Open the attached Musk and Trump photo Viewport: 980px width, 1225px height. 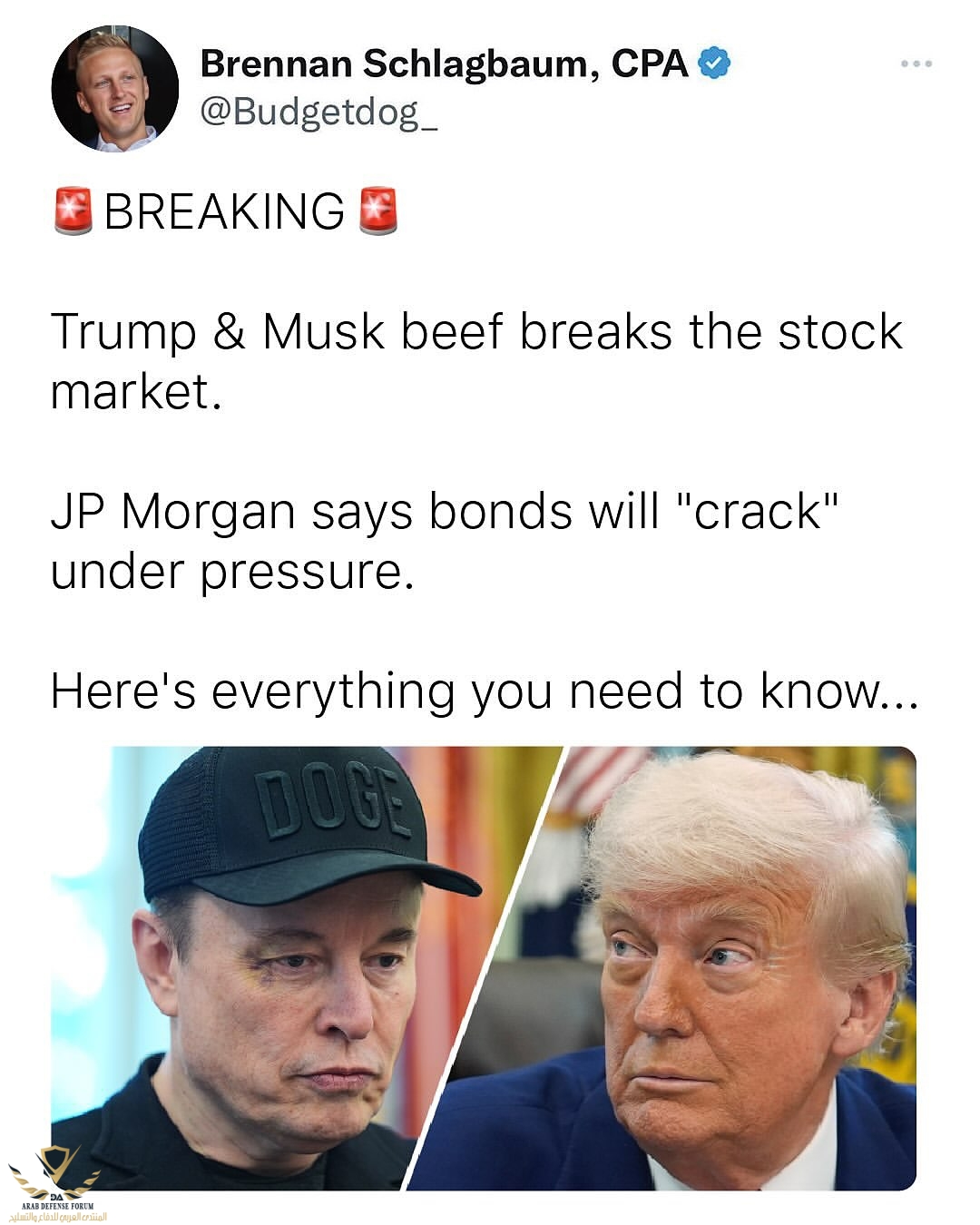pyautogui.click(x=483, y=967)
